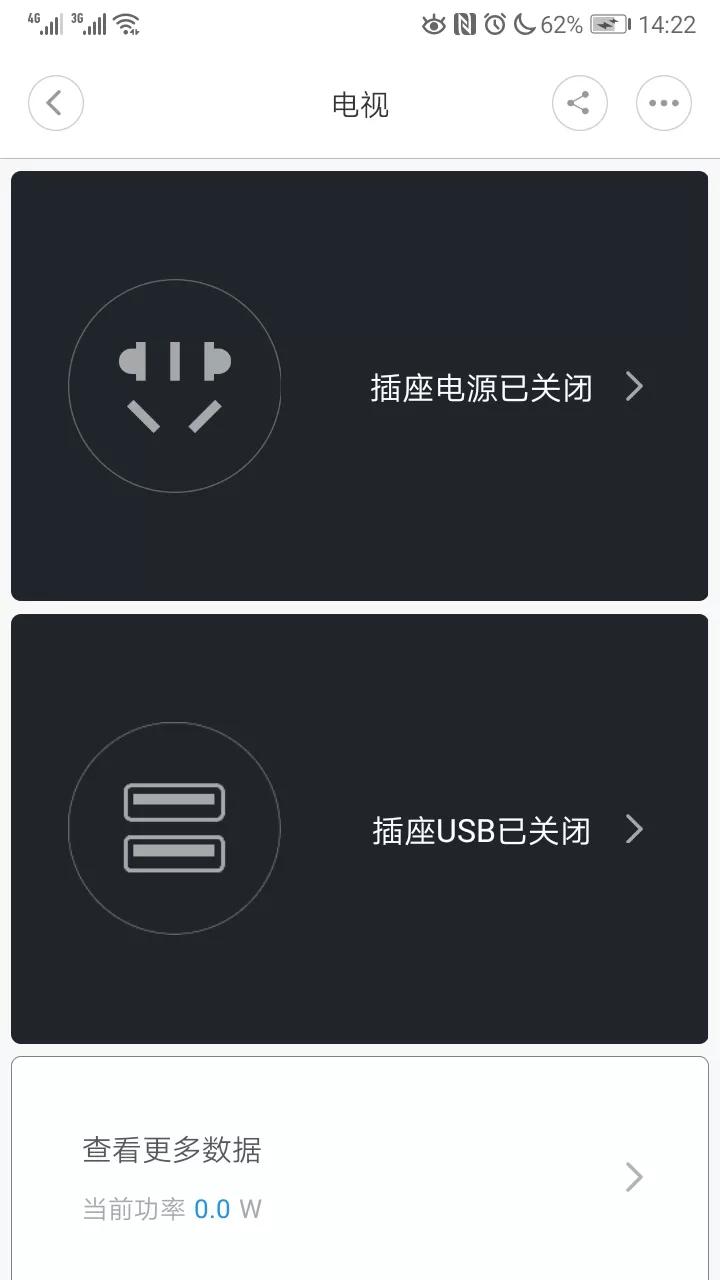The width and height of the screenshot is (720, 1280).
Task: Expand 插座USB已关闭 details via its chevron
Action: (634, 830)
